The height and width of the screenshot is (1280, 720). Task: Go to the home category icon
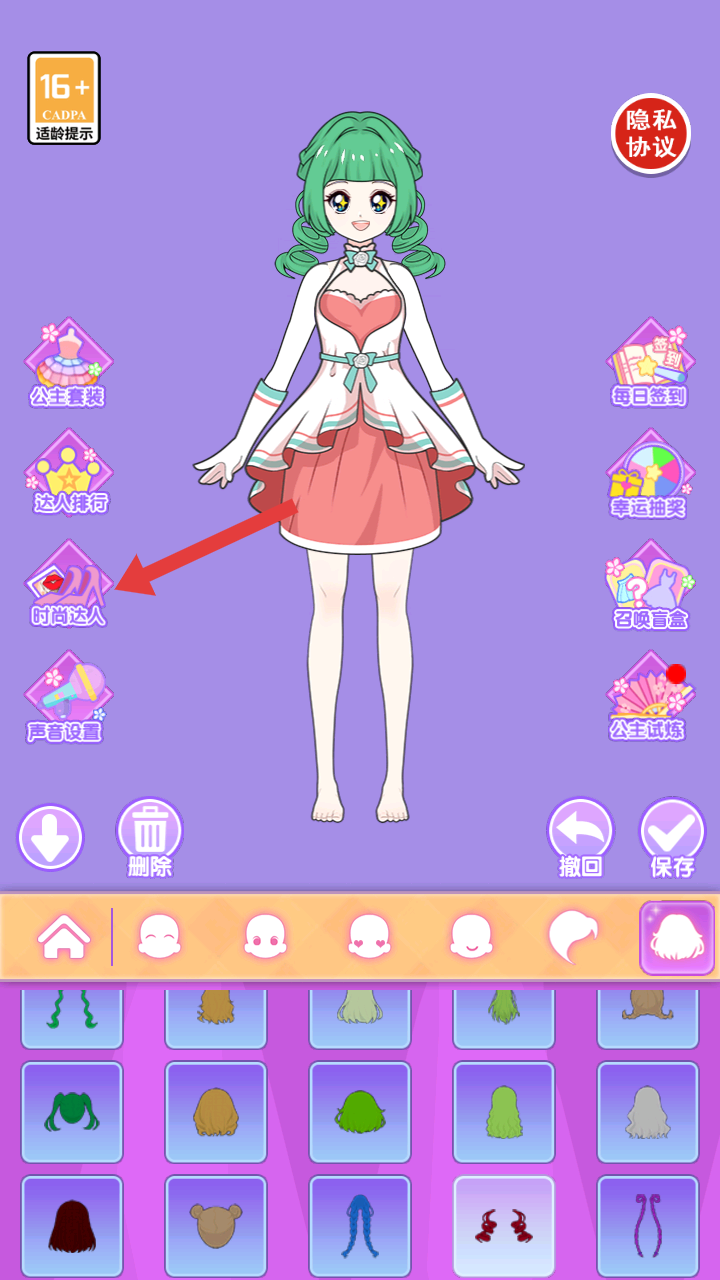click(x=64, y=938)
